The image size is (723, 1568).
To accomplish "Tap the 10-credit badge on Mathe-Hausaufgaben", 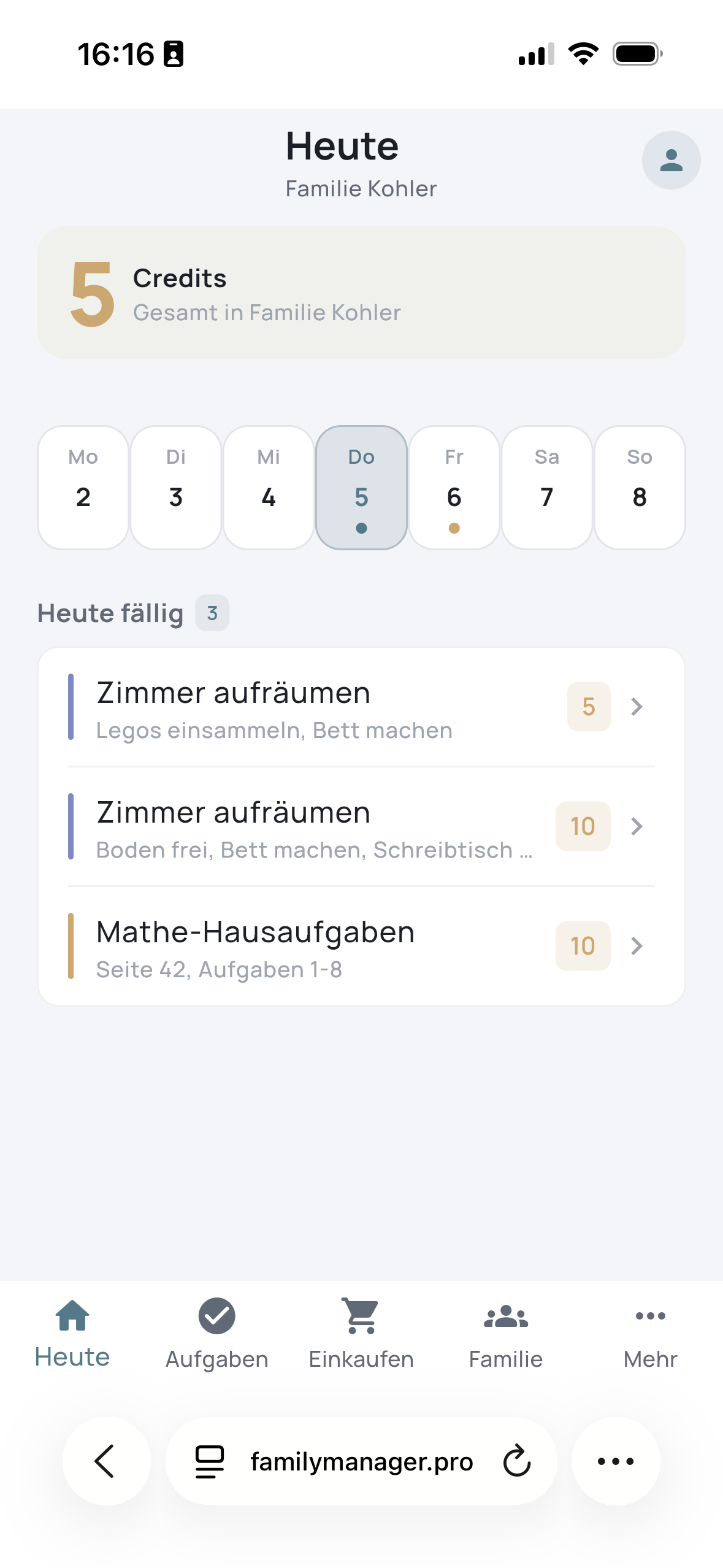I will click(x=583, y=946).
